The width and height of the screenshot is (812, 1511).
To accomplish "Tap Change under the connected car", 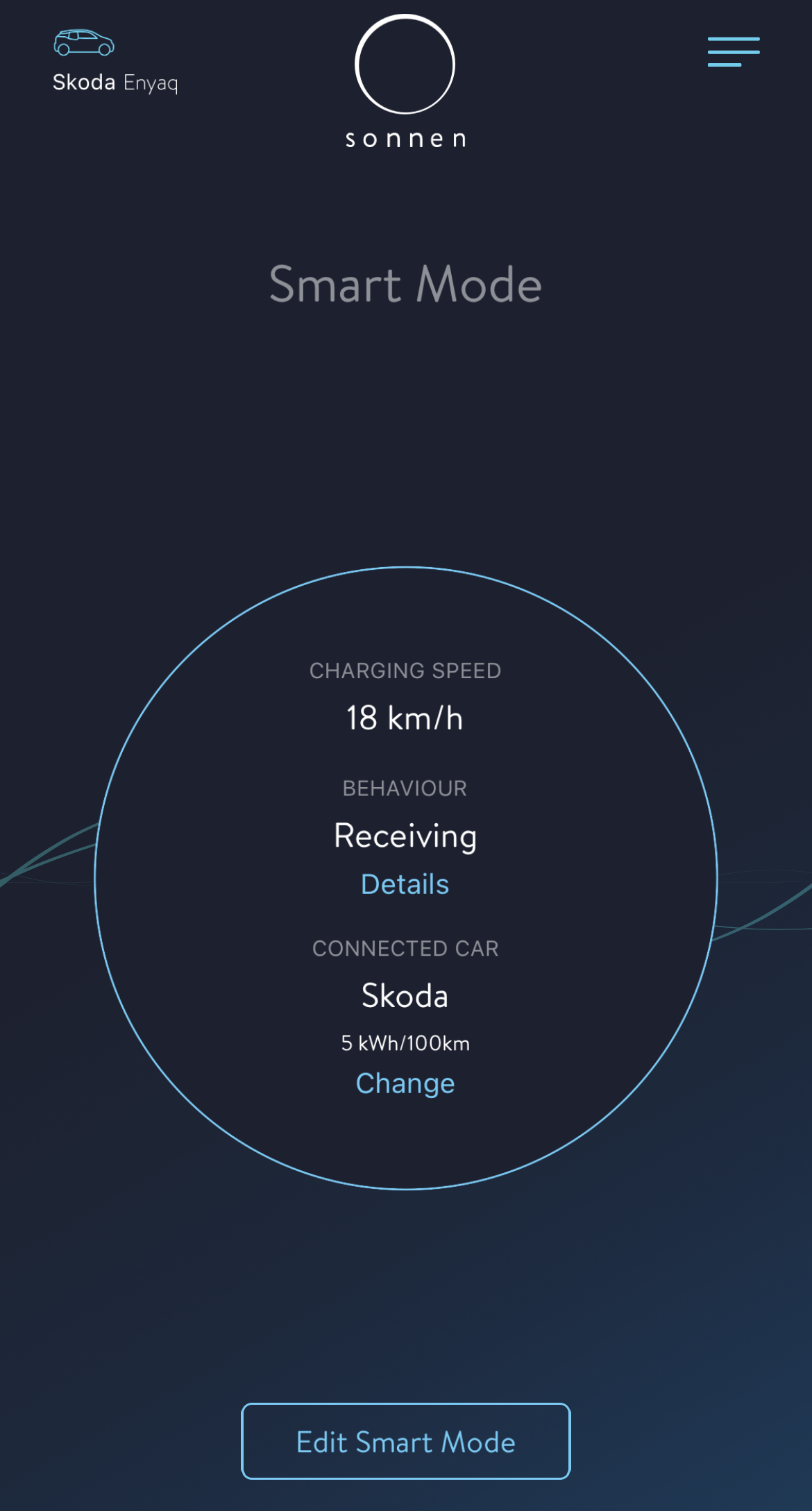I will pos(405,1083).
